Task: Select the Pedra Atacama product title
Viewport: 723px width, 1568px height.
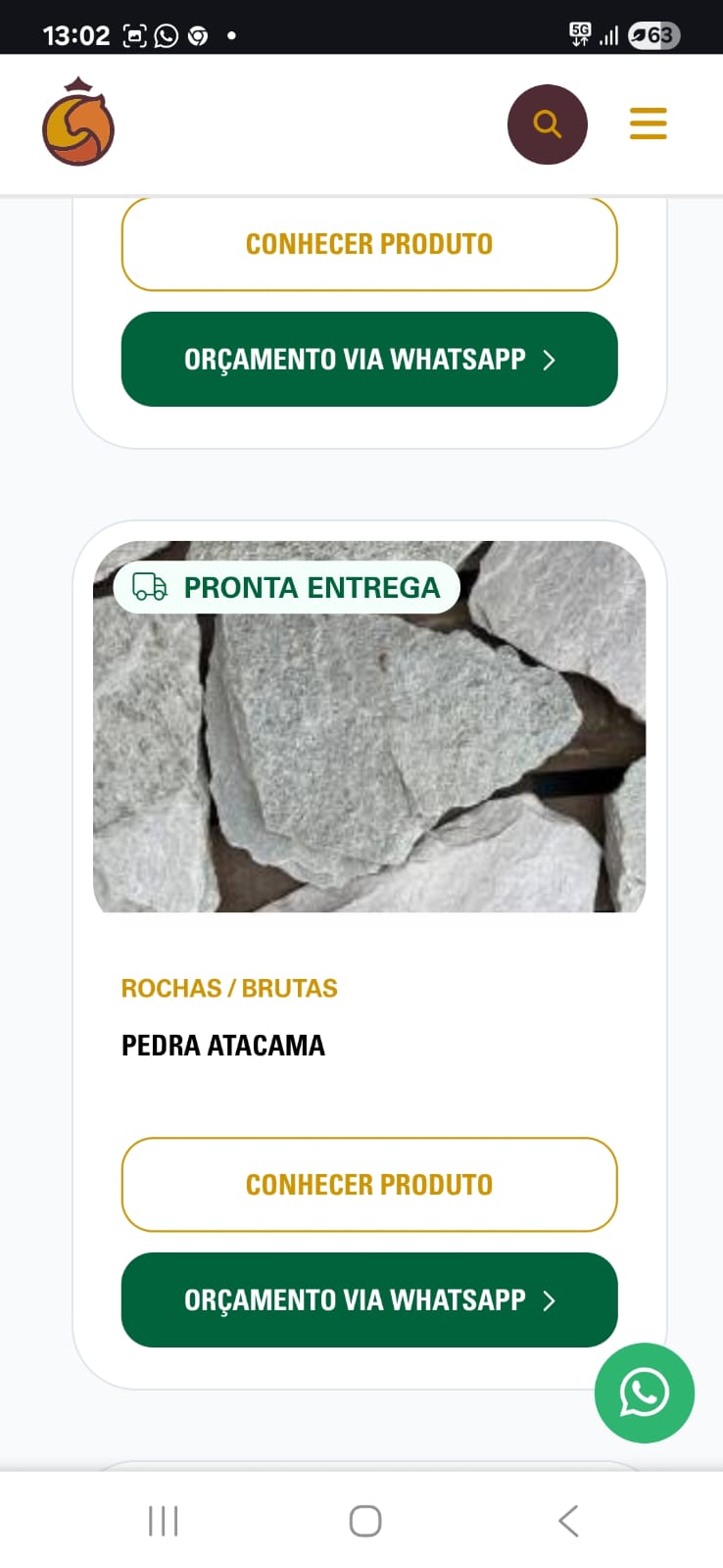Action: (223, 1045)
